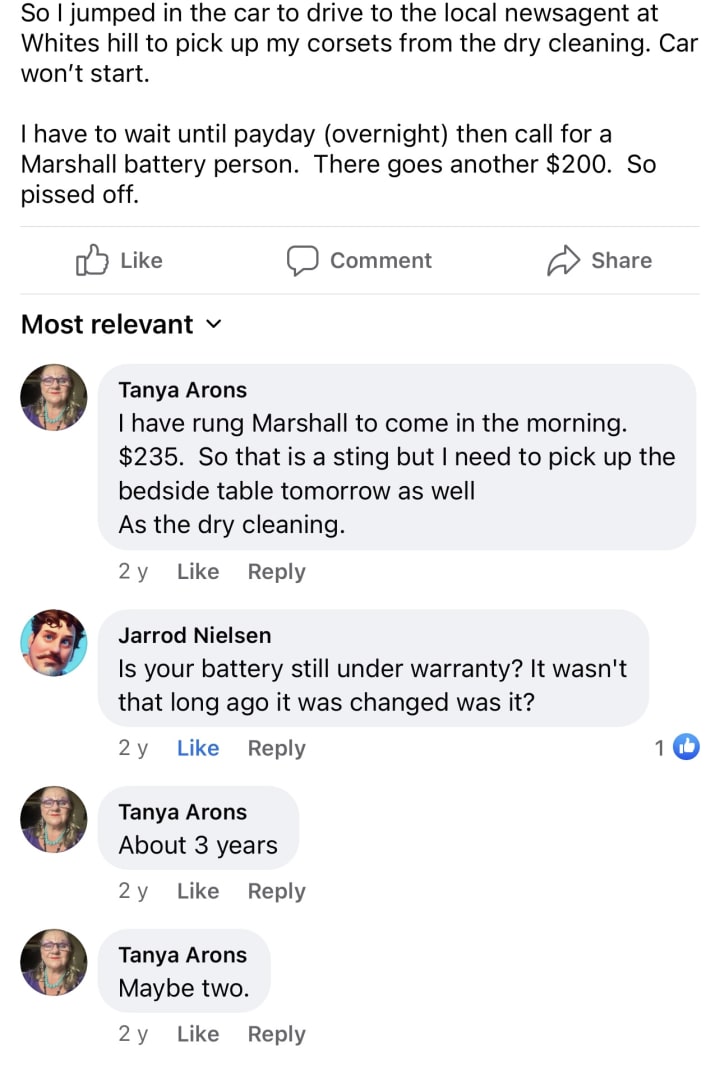This screenshot has height=1065, width=720.
Task: View reactions on Jarrod Nielsen's comment
Action: (677, 747)
